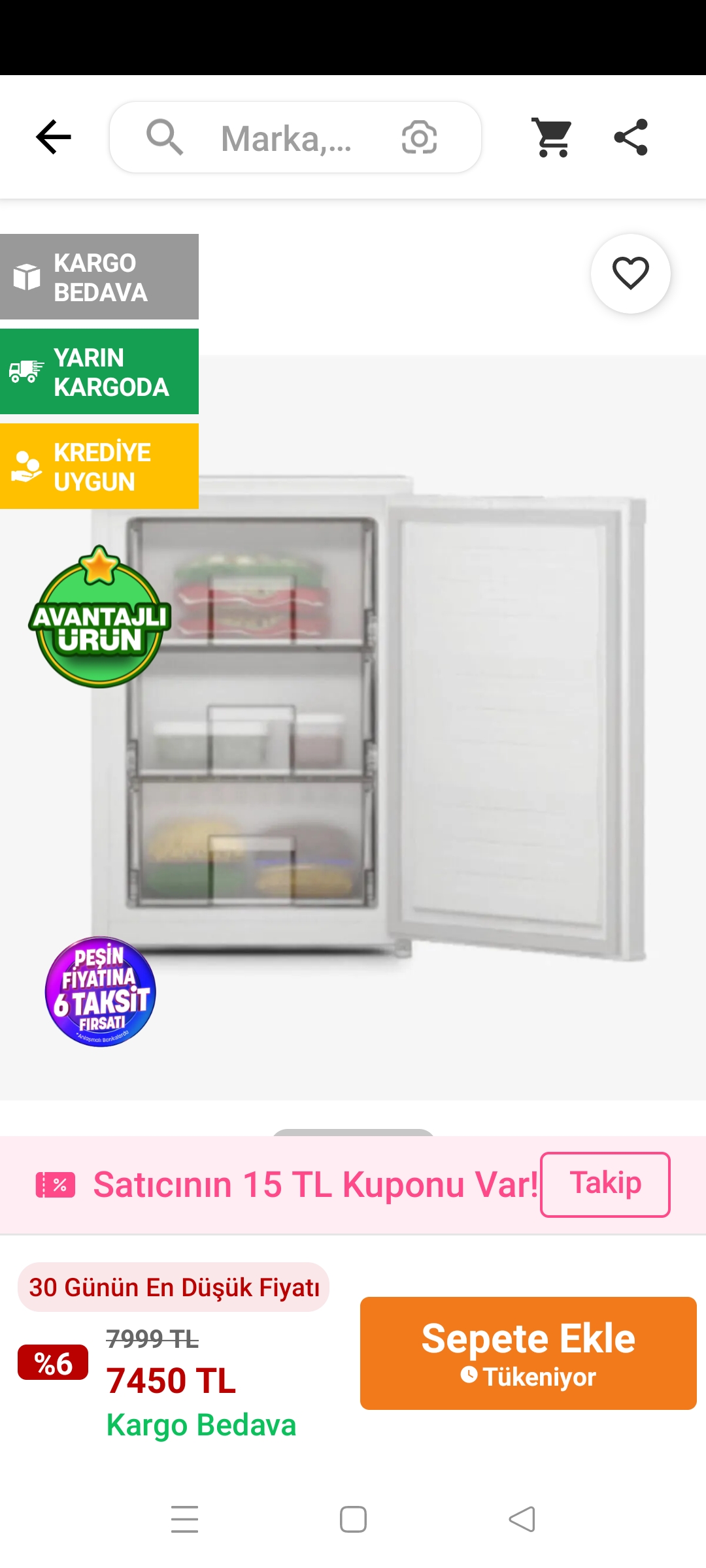The width and height of the screenshot is (706, 1568).
Task: Add product with Sepete Ekle
Action: 528,1352
